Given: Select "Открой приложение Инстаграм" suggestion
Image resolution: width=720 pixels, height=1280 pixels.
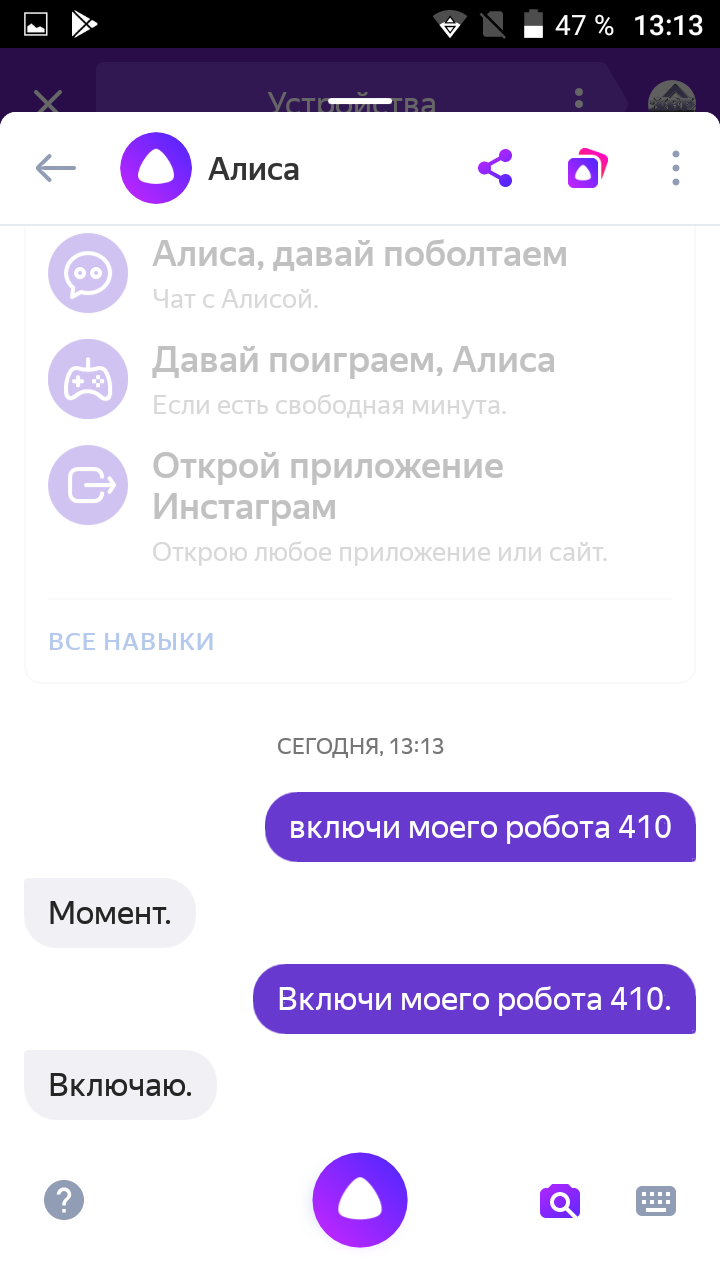Looking at the screenshot, I should tap(378, 506).
